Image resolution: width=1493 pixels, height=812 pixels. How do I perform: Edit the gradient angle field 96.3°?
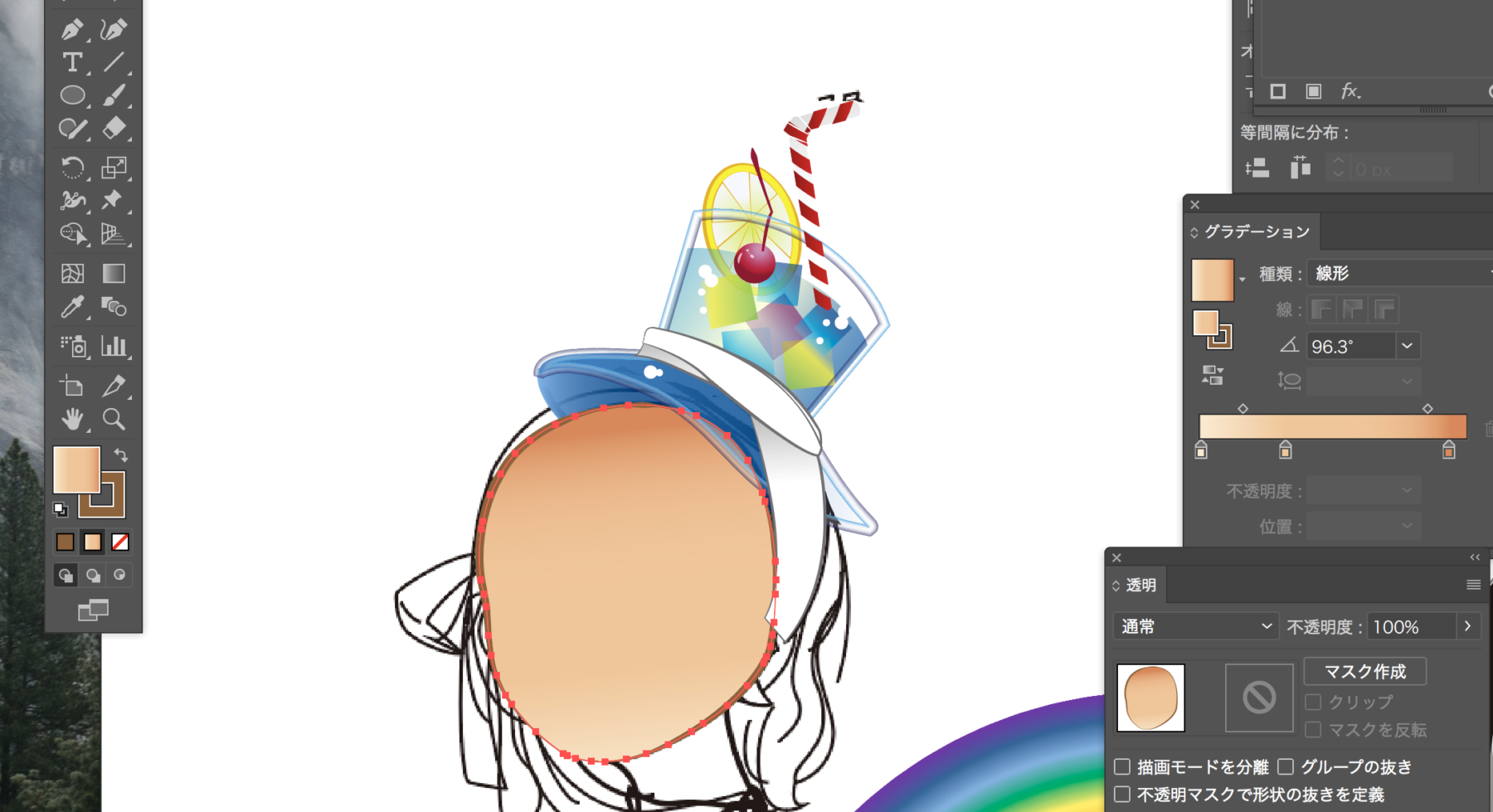pos(1348,346)
